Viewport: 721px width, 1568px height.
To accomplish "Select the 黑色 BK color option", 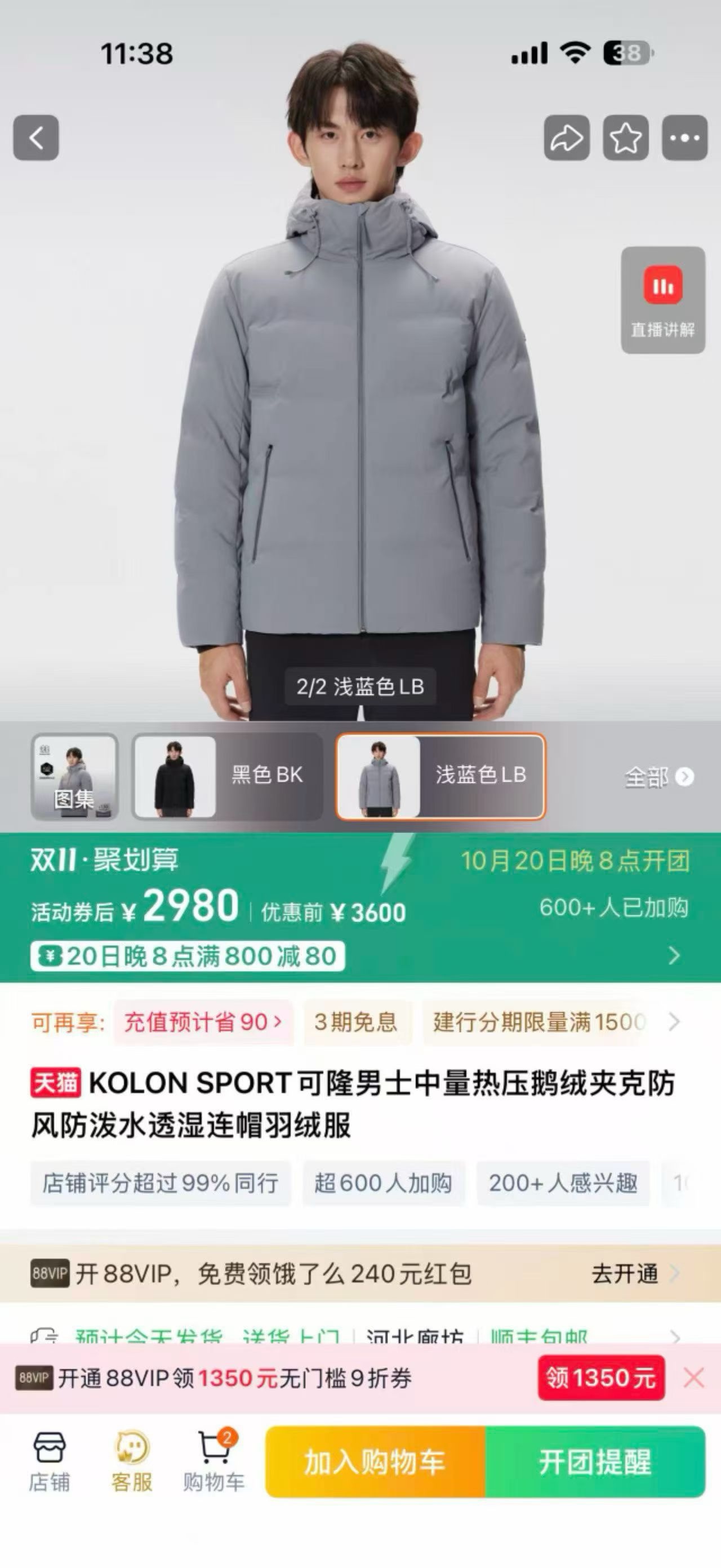I will point(227,777).
